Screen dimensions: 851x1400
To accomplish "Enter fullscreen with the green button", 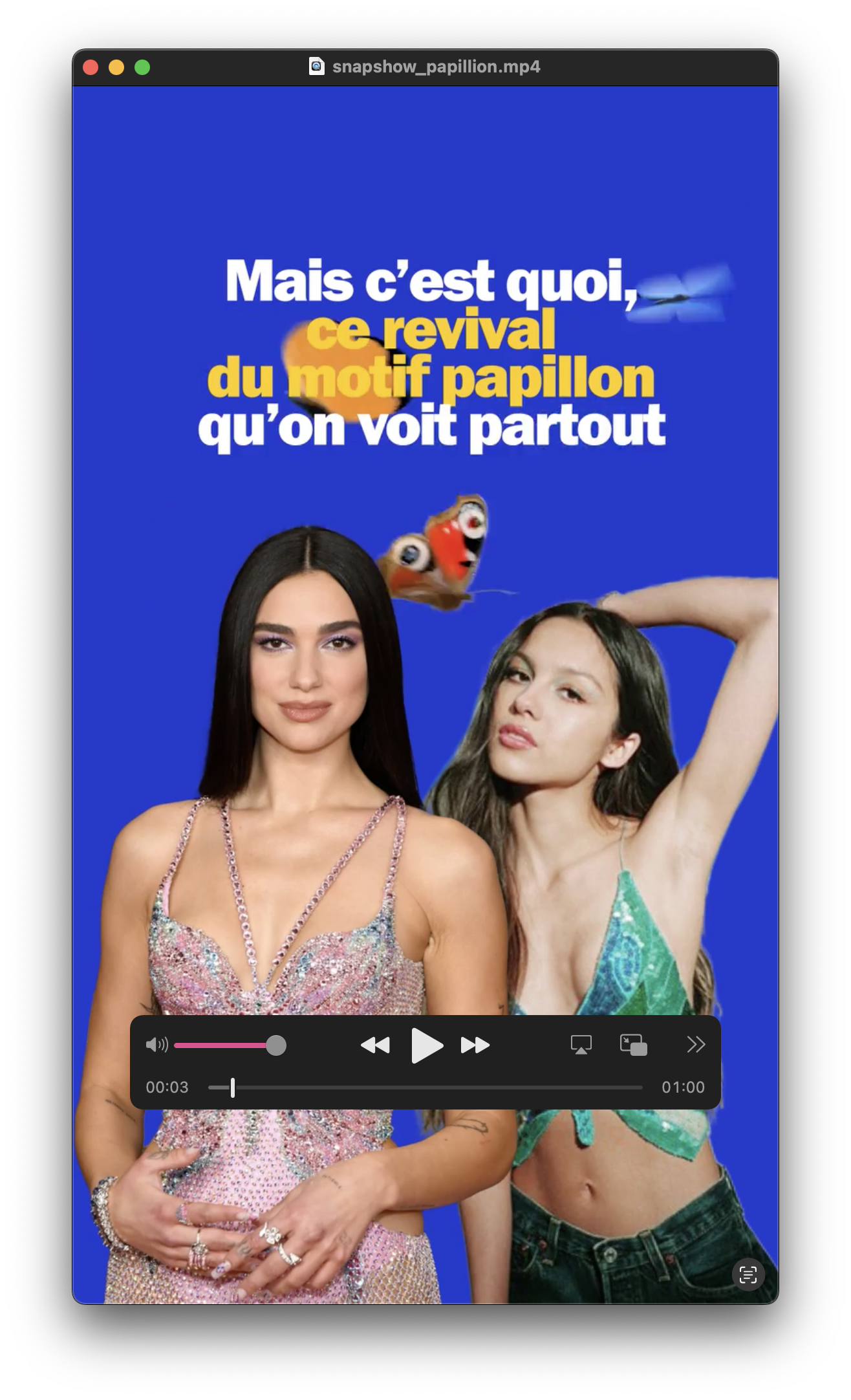I will coord(142,67).
